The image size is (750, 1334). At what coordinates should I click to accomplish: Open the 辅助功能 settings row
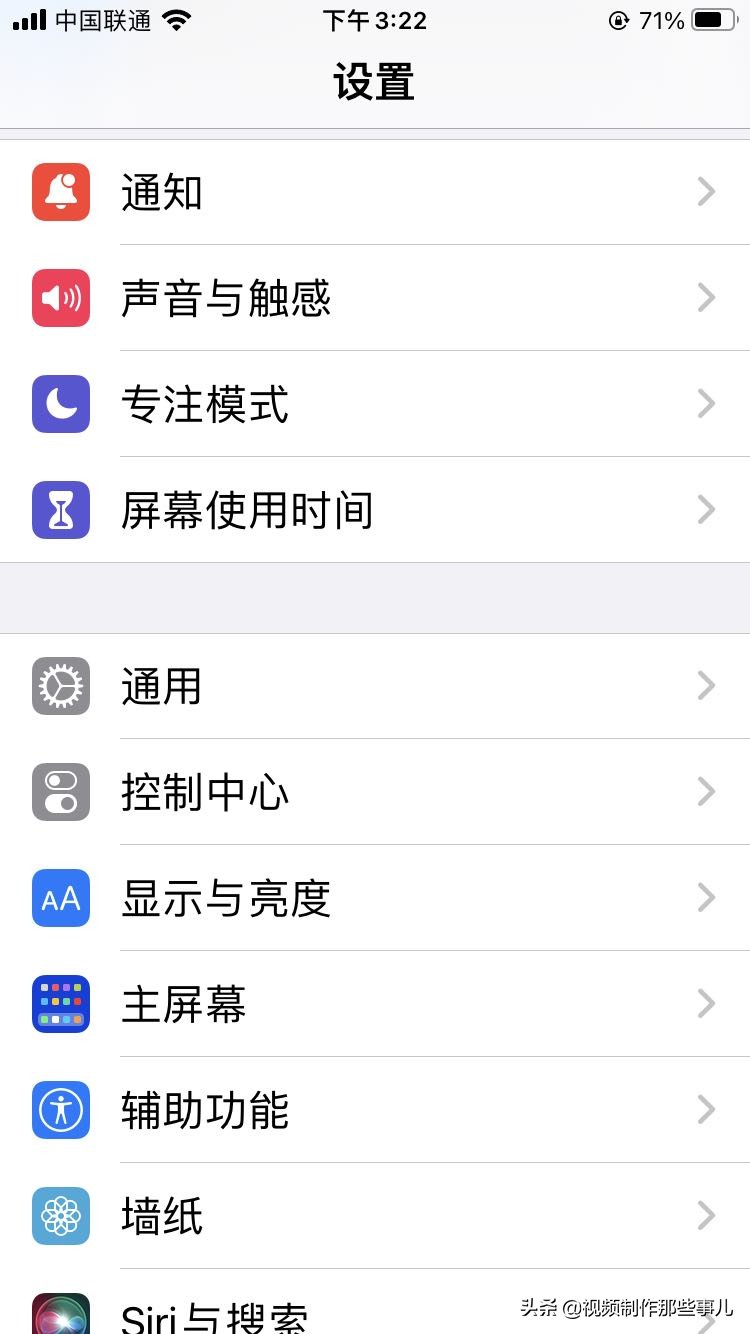pos(375,1110)
